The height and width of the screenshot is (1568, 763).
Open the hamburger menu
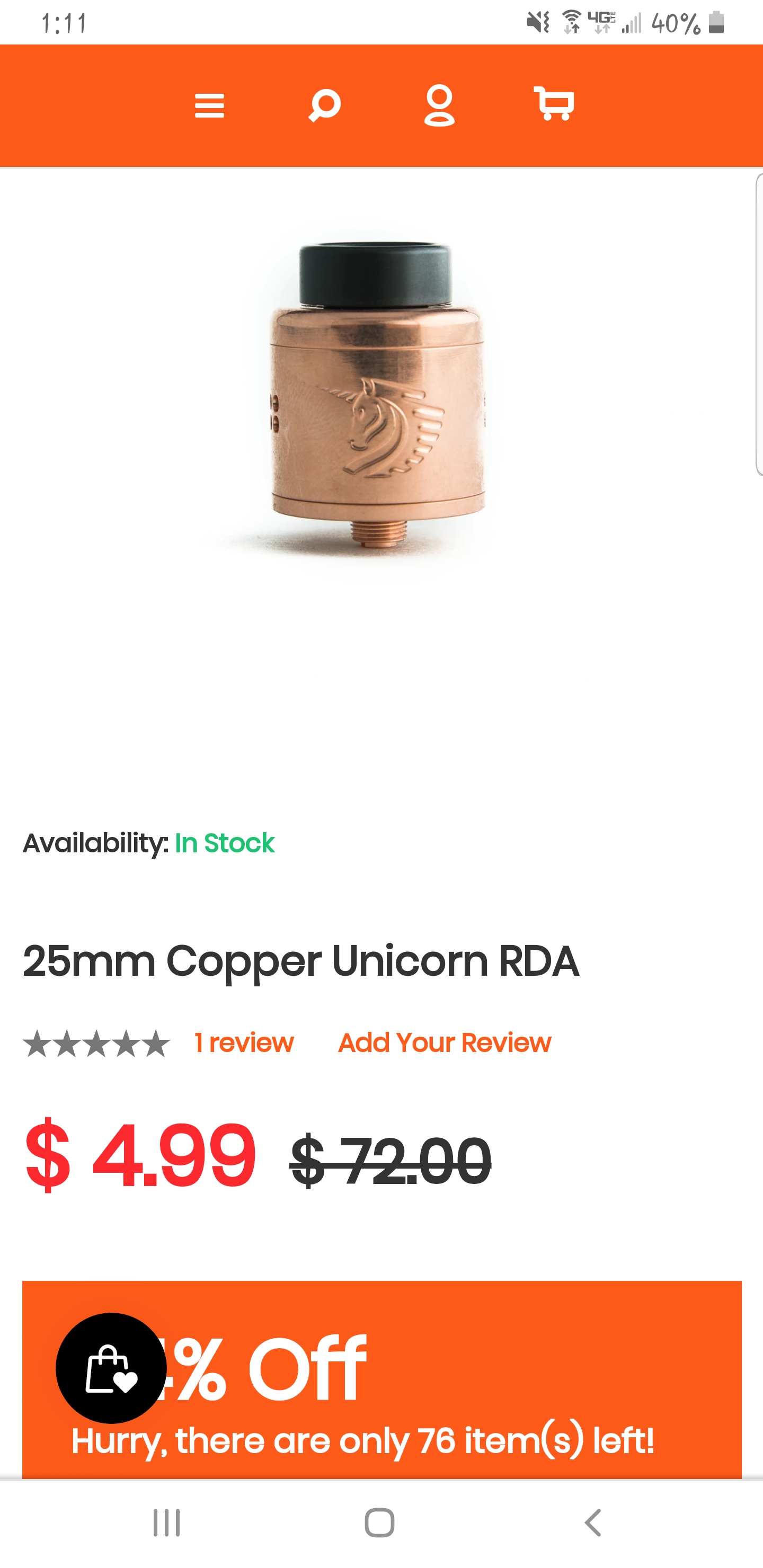point(209,106)
